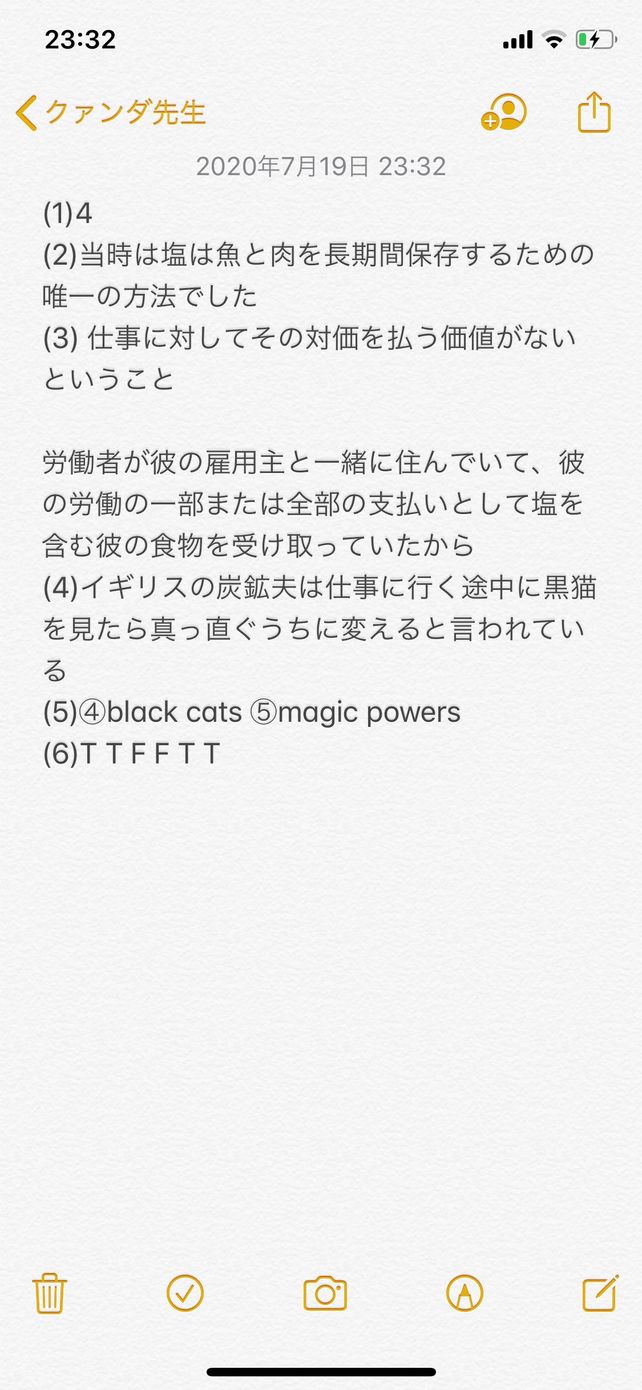Compose a new note
This screenshot has height=1390, width=642.
600,1293
